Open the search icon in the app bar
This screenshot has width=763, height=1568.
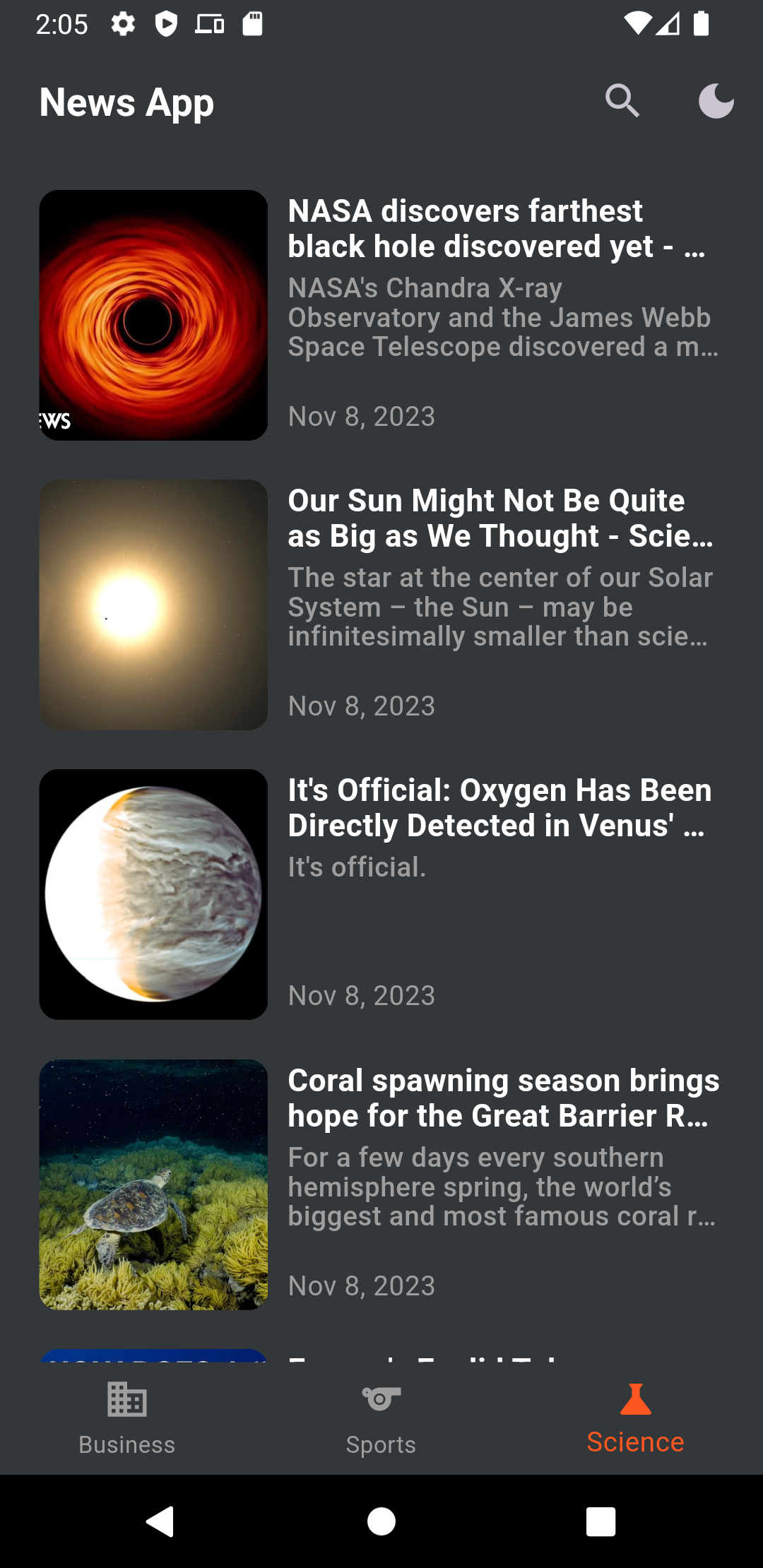click(622, 101)
